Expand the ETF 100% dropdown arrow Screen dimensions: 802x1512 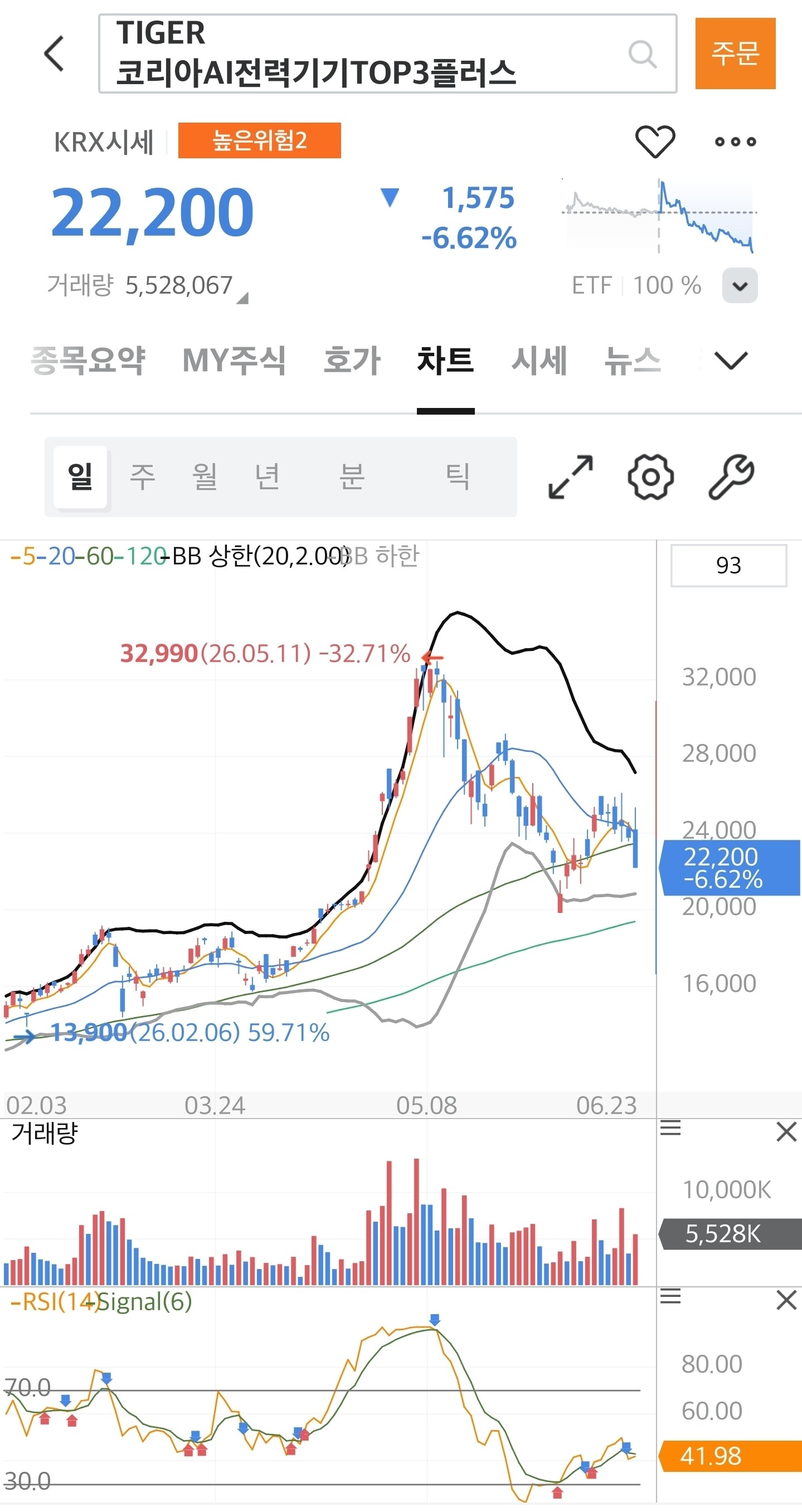point(740,286)
